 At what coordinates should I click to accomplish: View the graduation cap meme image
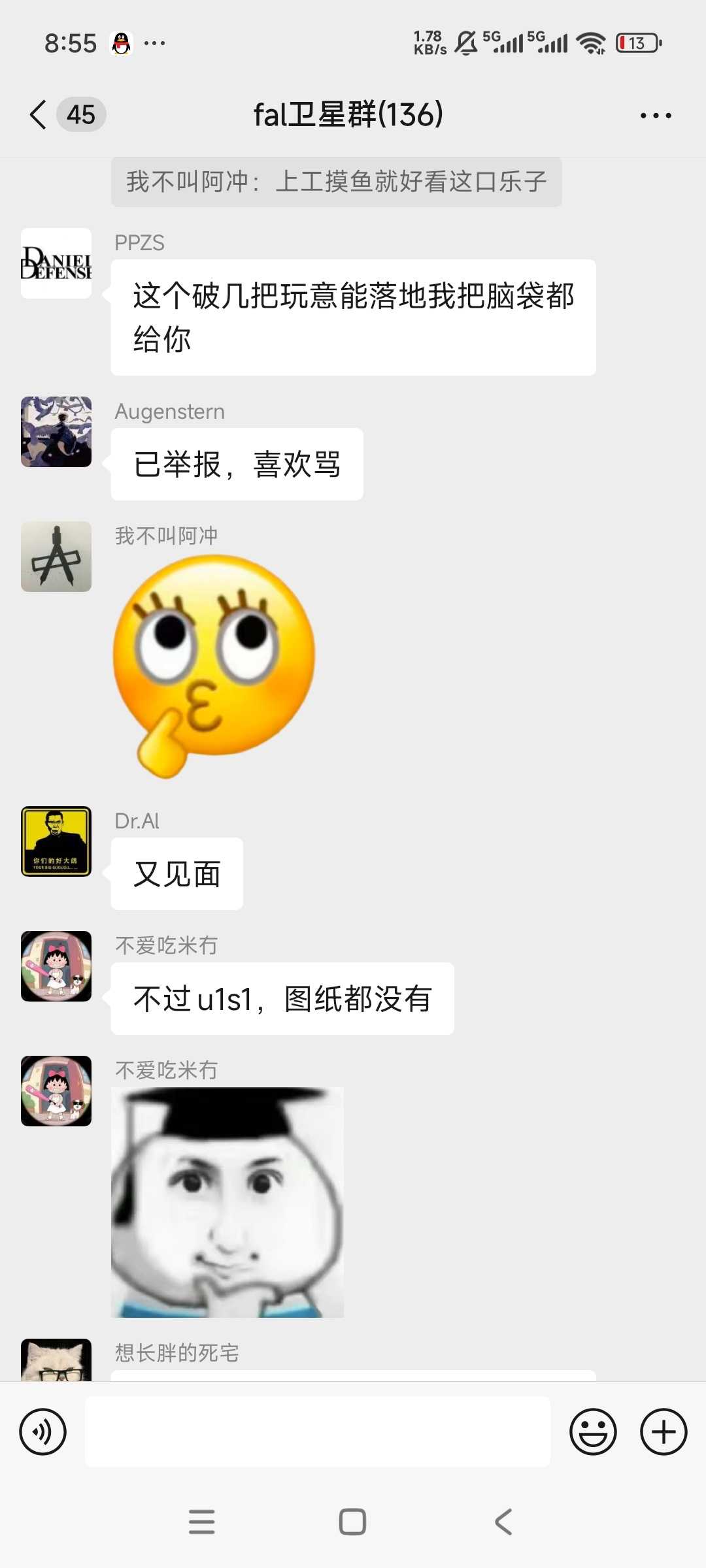click(x=227, y=1202)
